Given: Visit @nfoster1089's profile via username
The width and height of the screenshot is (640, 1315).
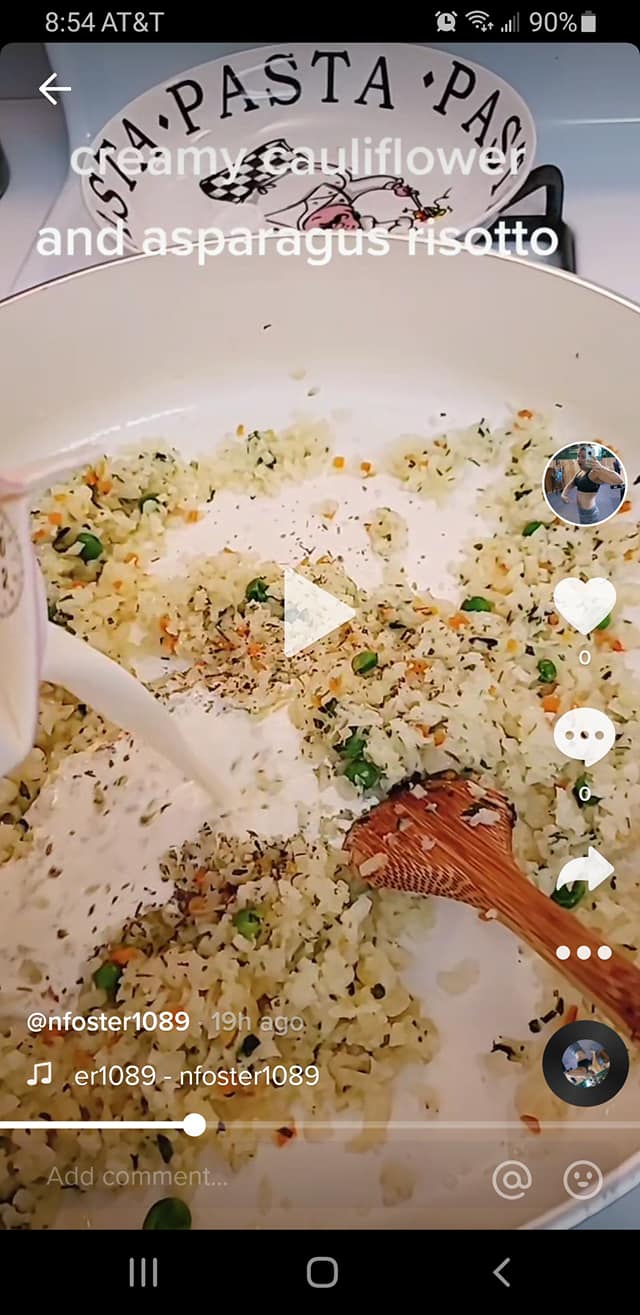Looking at the screenshot, I should point(108,1021).
